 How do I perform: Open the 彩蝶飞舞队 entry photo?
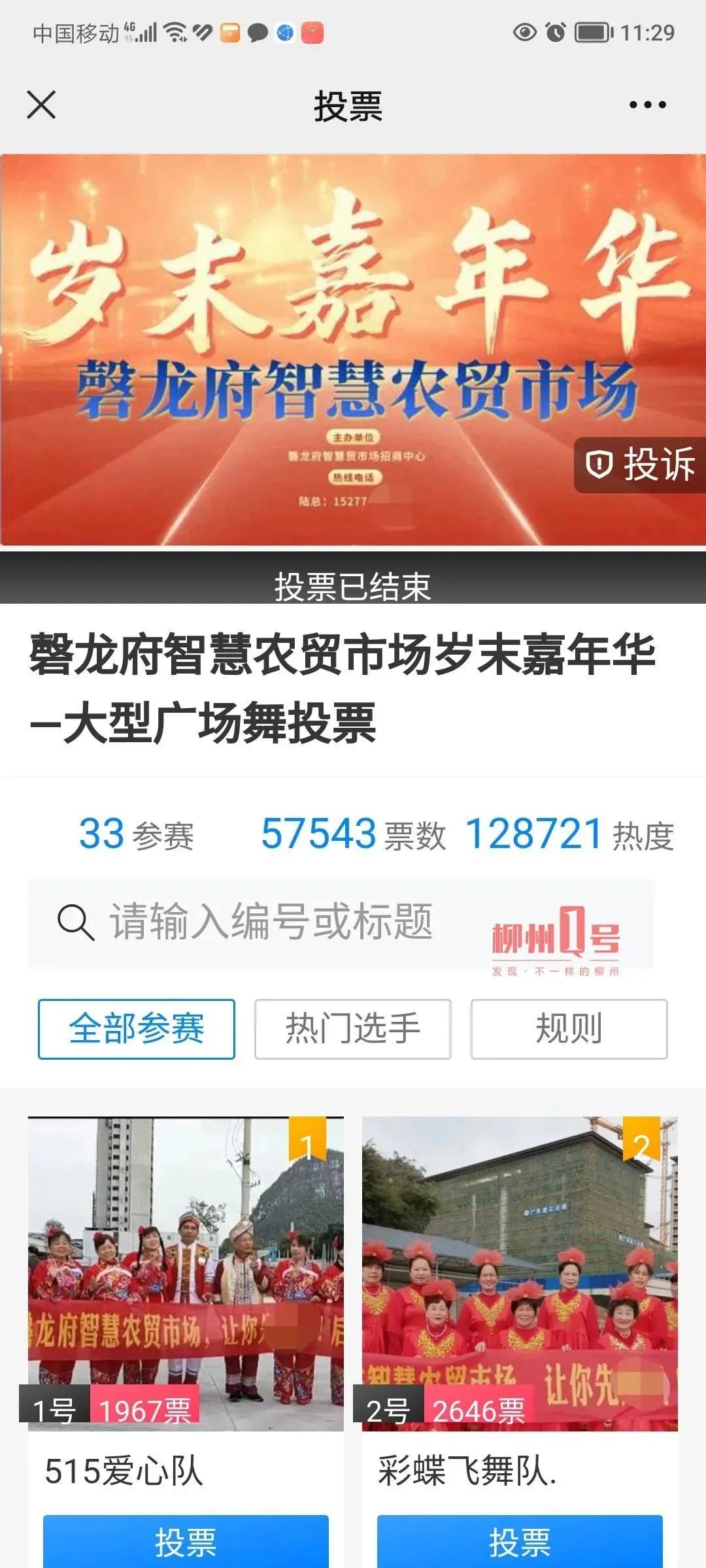[520, 1274]
